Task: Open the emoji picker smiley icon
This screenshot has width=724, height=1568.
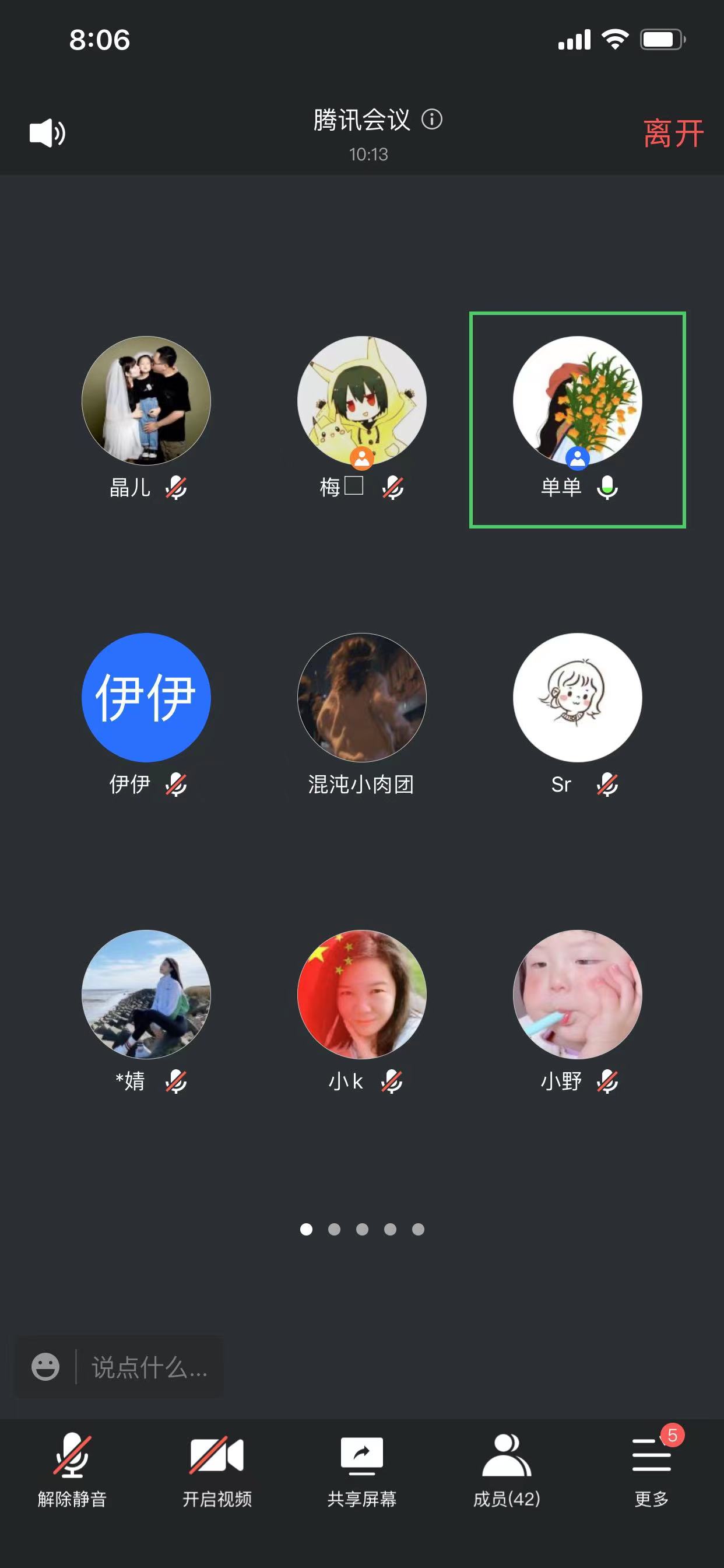Action: [45, 1367]
